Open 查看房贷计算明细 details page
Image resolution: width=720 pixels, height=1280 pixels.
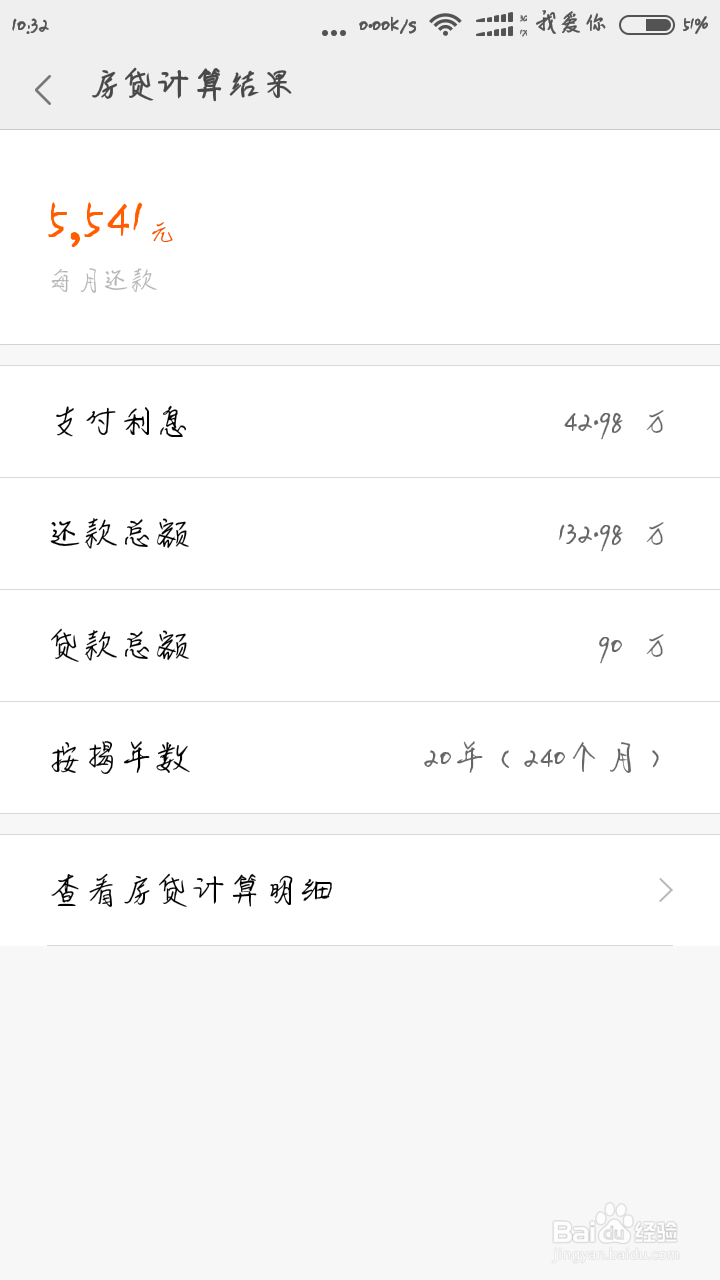click(x=193, y=890)
